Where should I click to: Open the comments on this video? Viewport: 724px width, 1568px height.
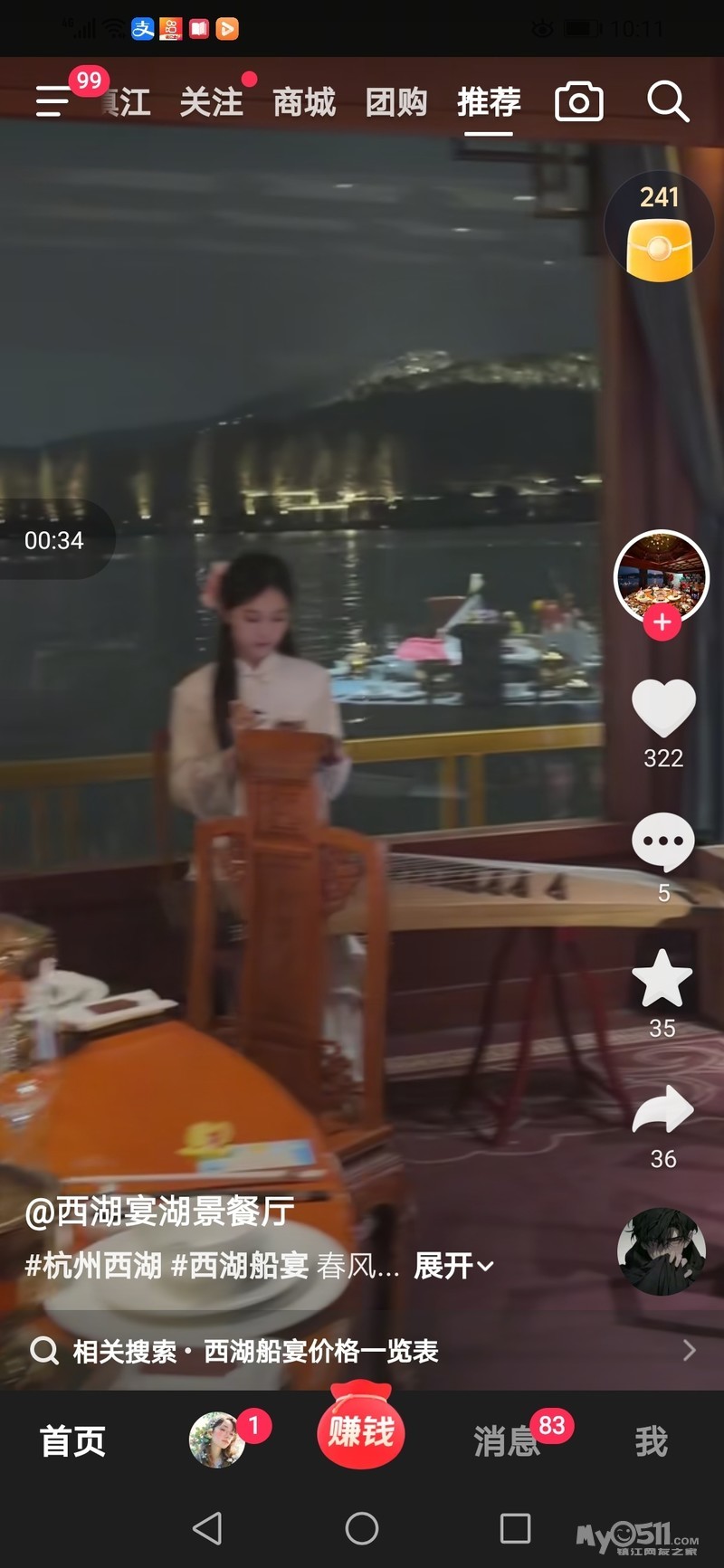coord(663,842)
